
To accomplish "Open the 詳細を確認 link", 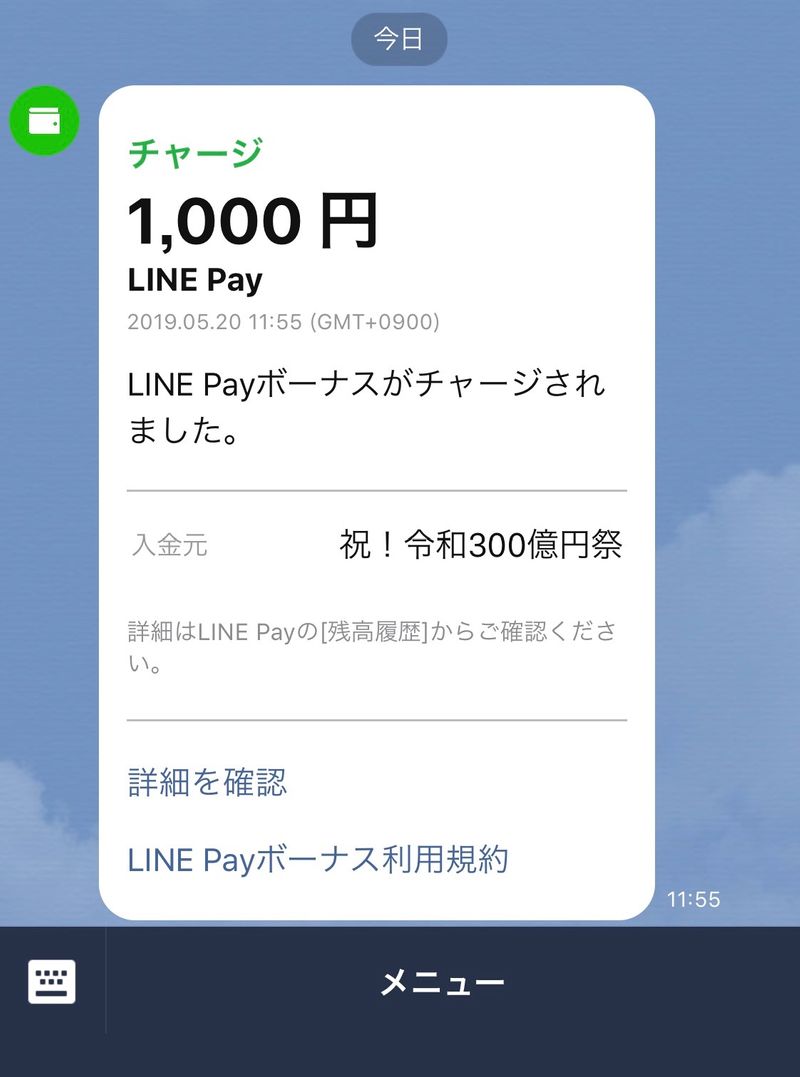I will click(207, 782).
